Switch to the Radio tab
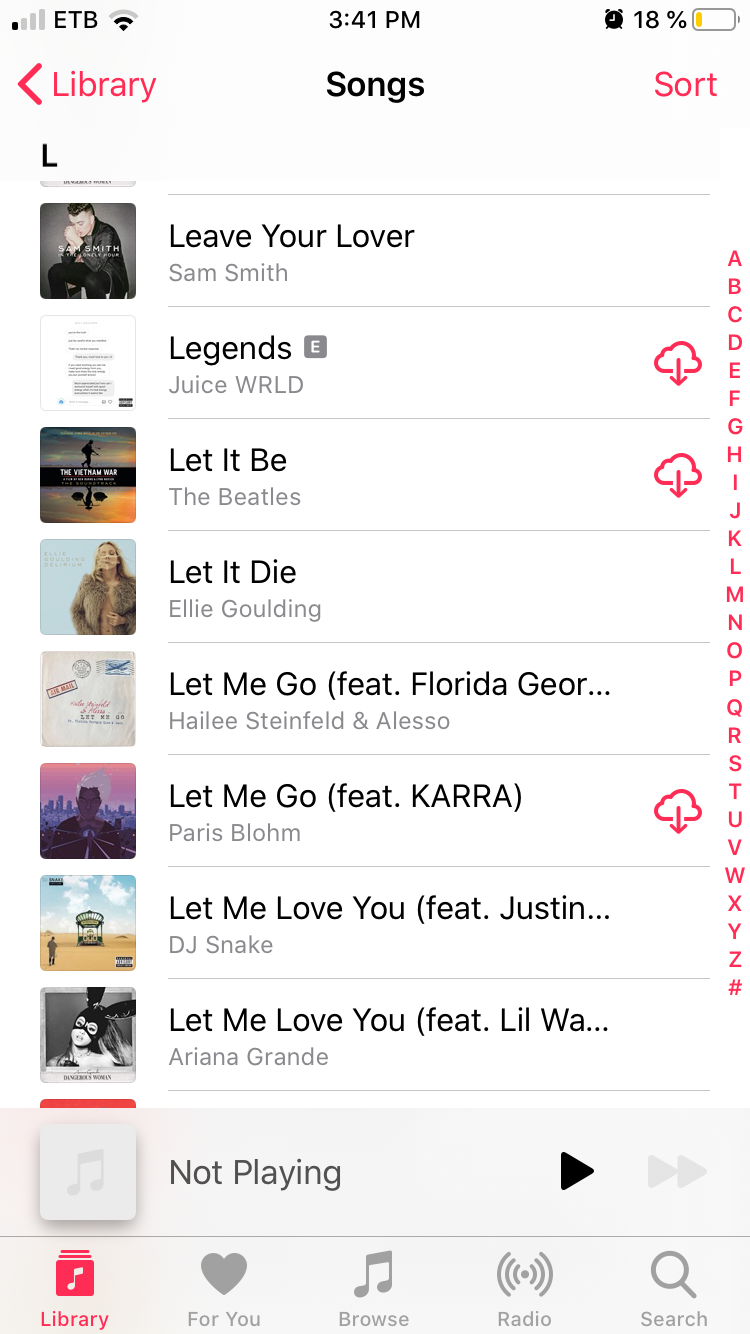Viewport: 750px width, 1334px height. click(x=524, y=1290)
